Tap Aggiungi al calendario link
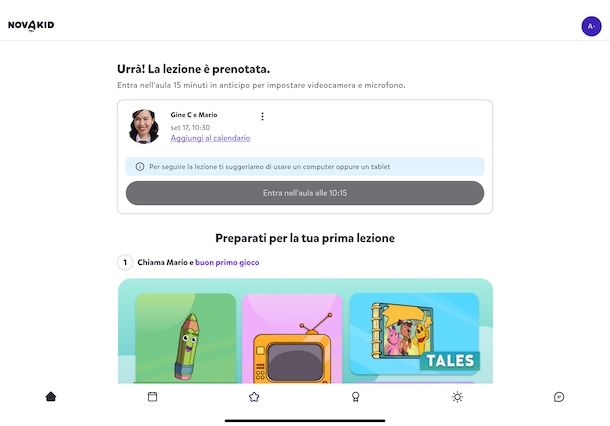Screen dimensions: 610x426 click(210, 138)
